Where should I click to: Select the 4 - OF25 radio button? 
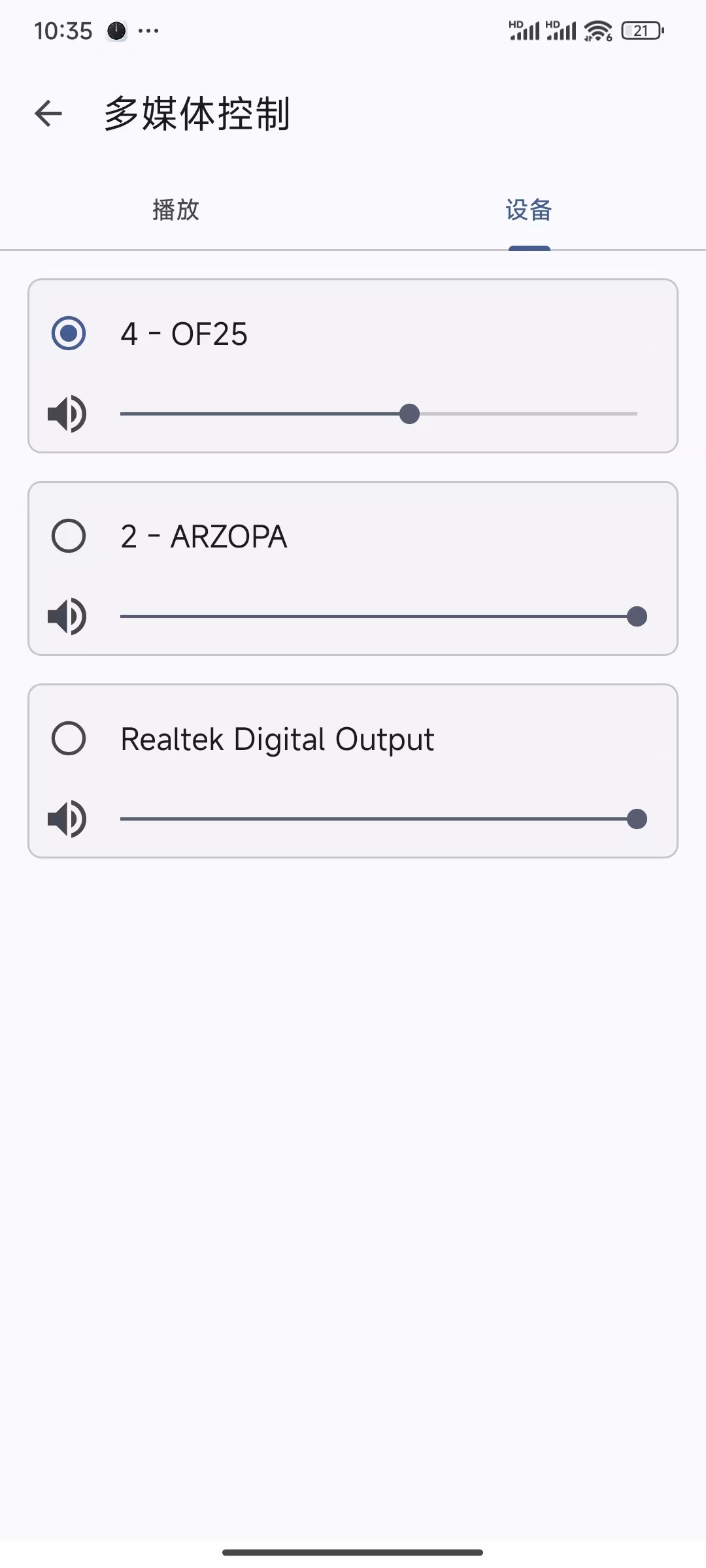pyautogui.click(x=69, y=333)
